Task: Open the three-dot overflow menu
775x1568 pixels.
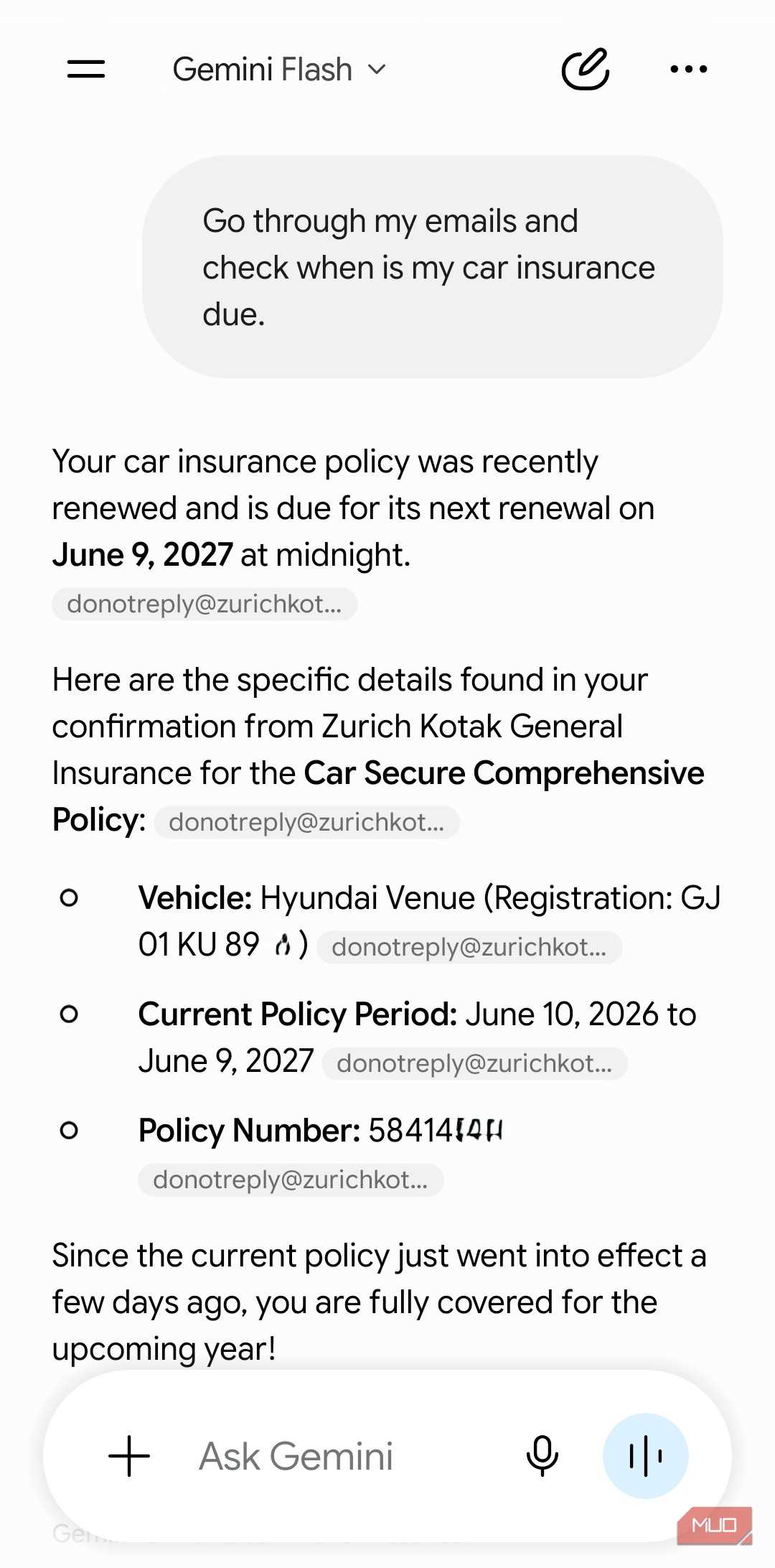Action: click(x=689, y=70)
